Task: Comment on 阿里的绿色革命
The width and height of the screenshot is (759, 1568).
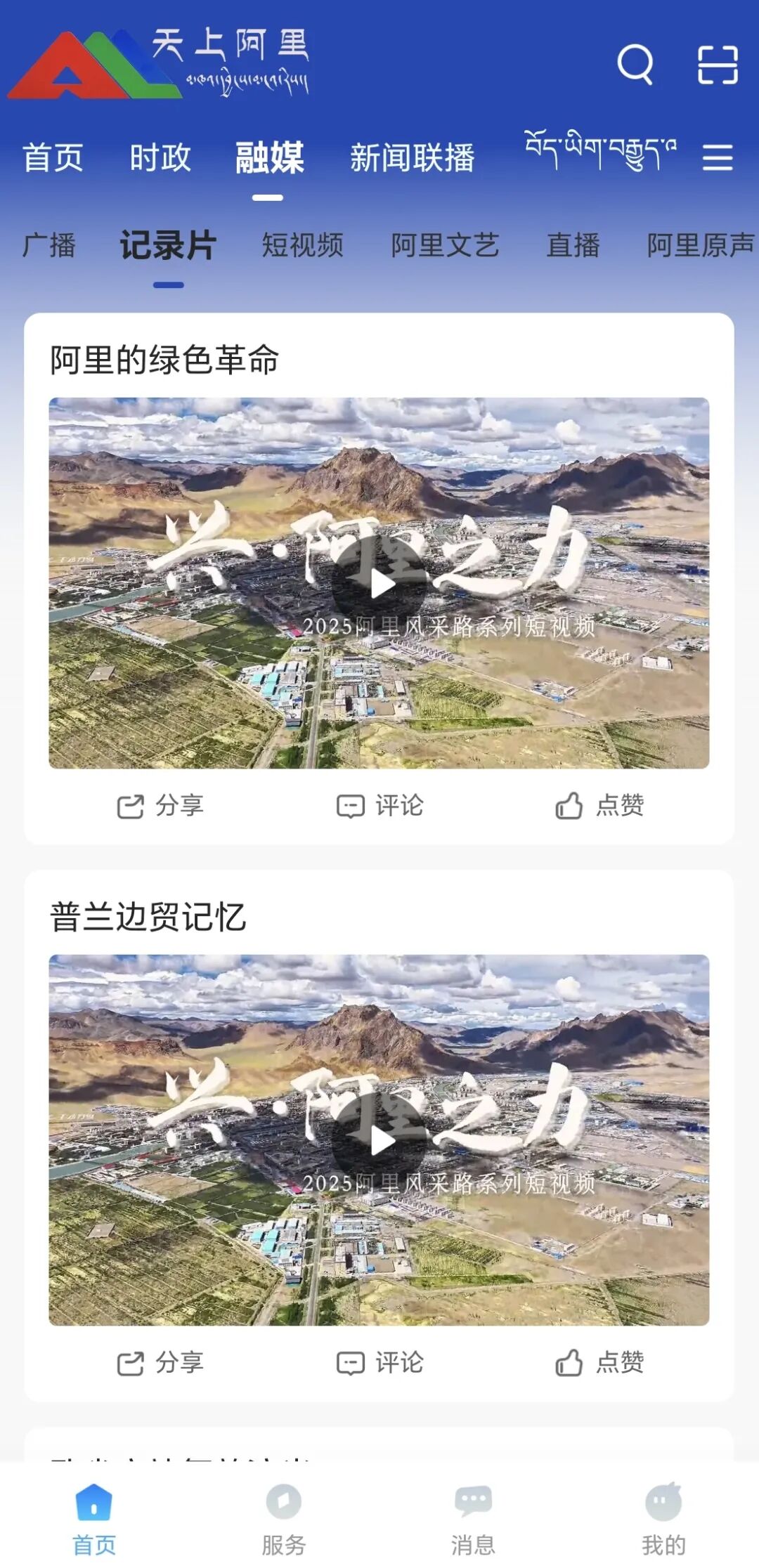Action: (x=379, y=806)
